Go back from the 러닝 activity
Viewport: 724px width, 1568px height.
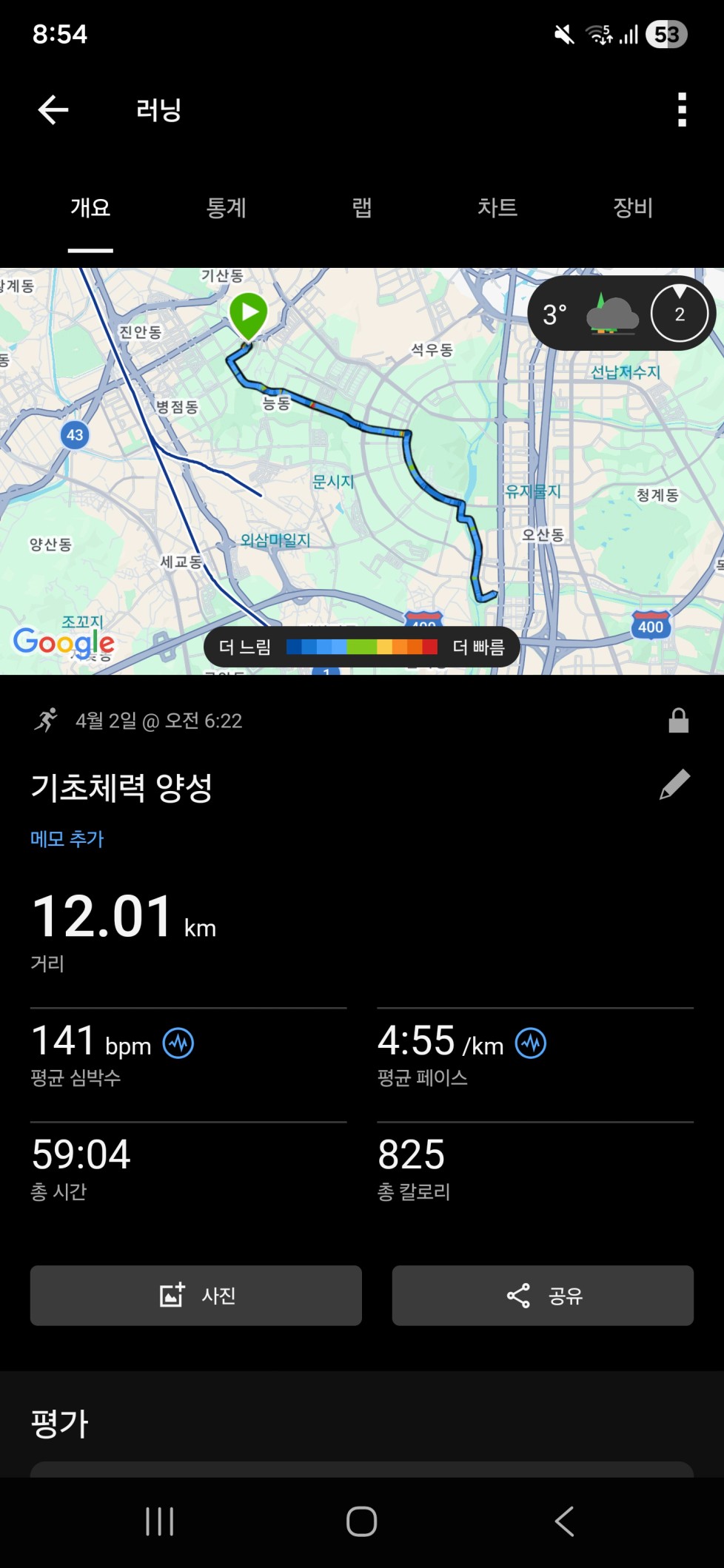point(53,110)
